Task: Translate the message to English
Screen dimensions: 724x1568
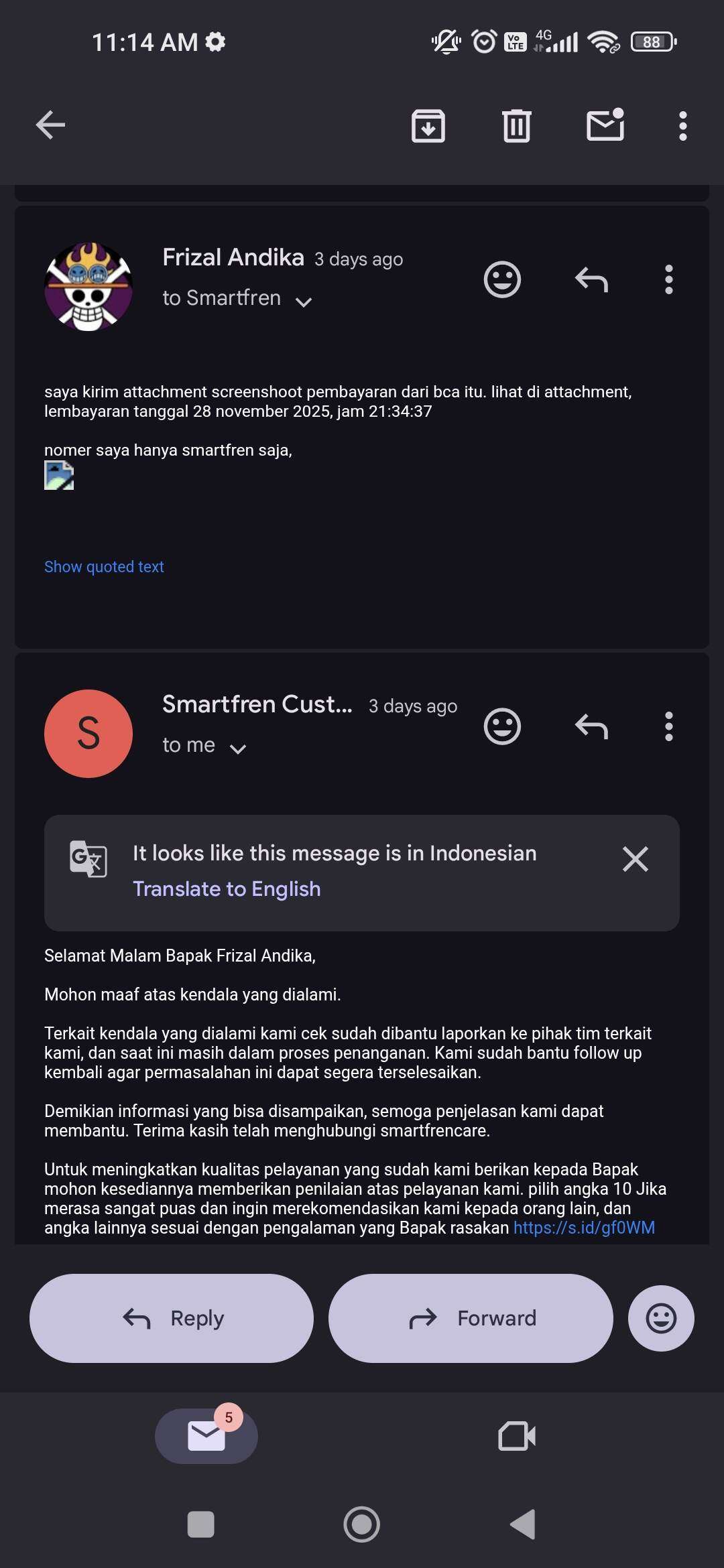Action: [227, 889]
